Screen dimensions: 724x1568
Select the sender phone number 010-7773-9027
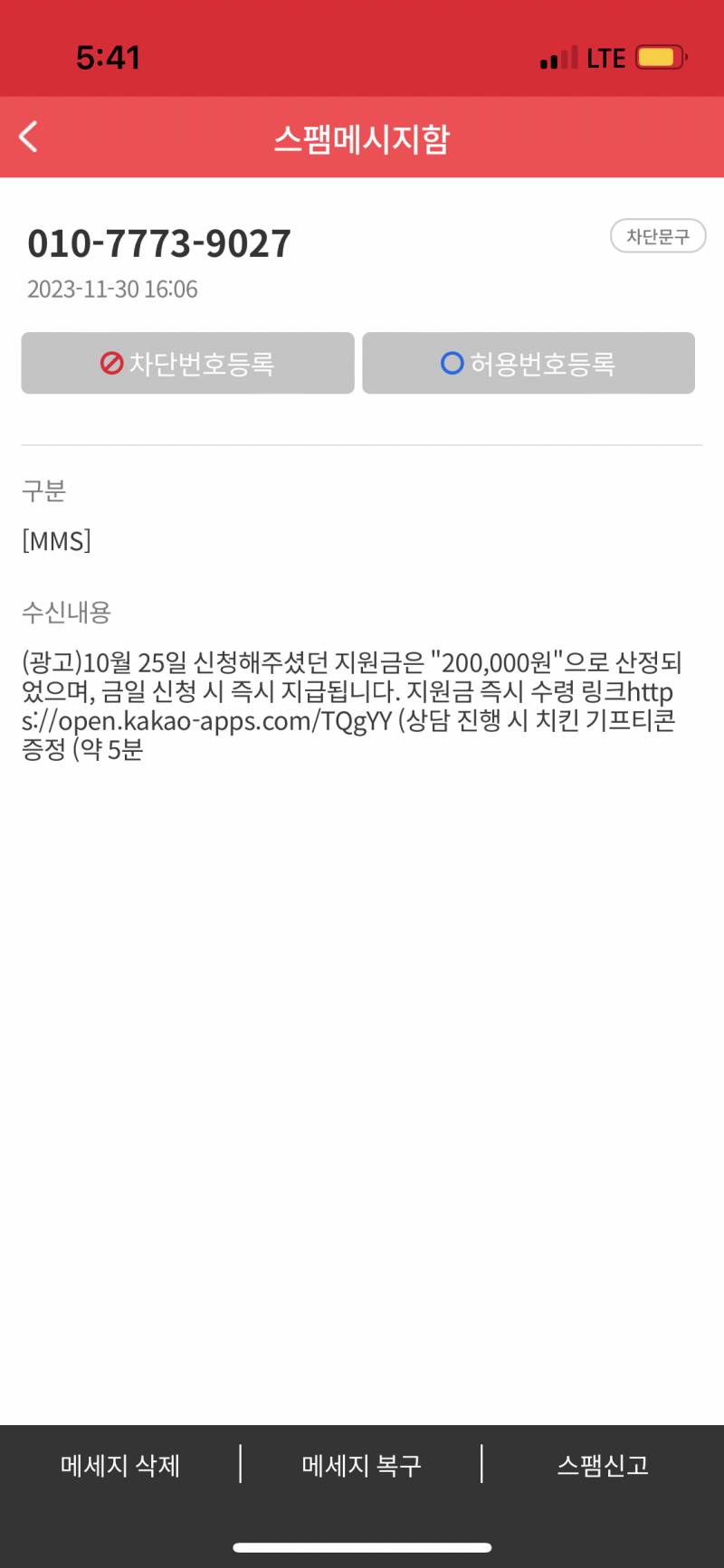coord(159,242)
